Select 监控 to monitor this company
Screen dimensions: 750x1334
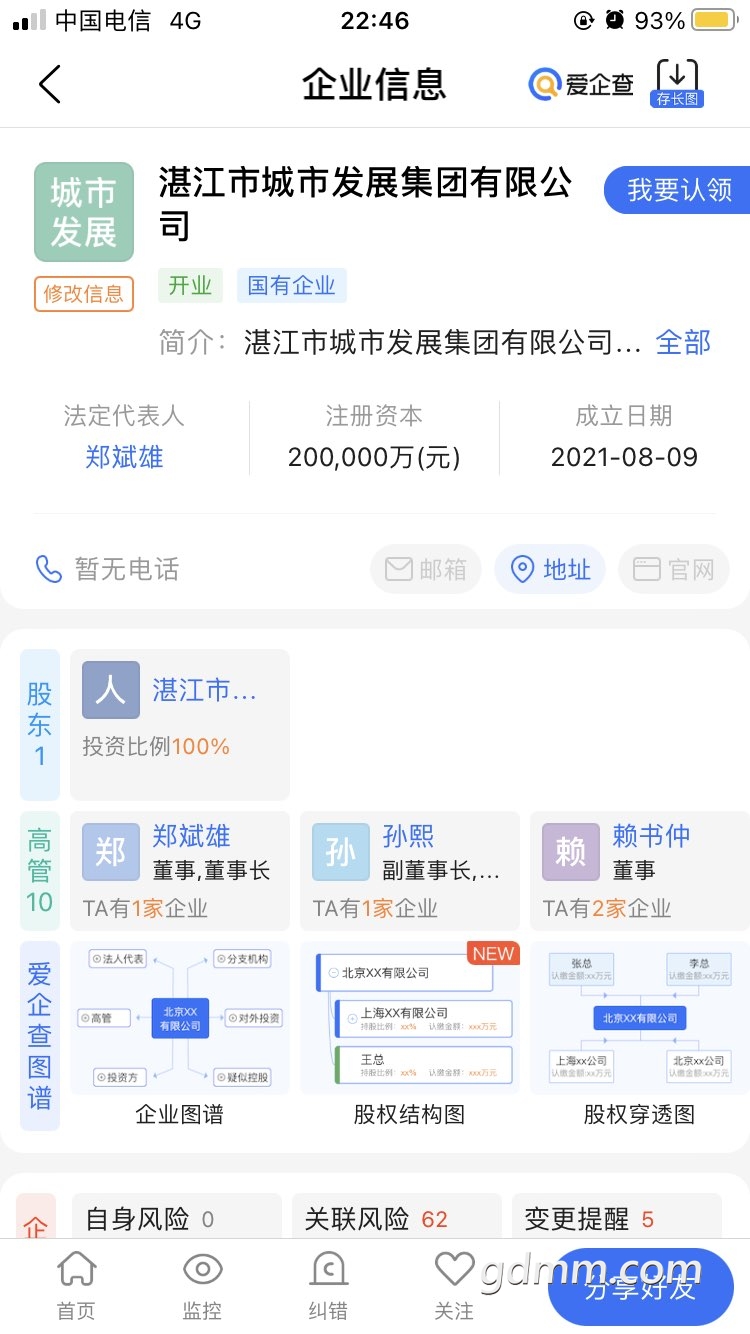[x=202, y=1286]
